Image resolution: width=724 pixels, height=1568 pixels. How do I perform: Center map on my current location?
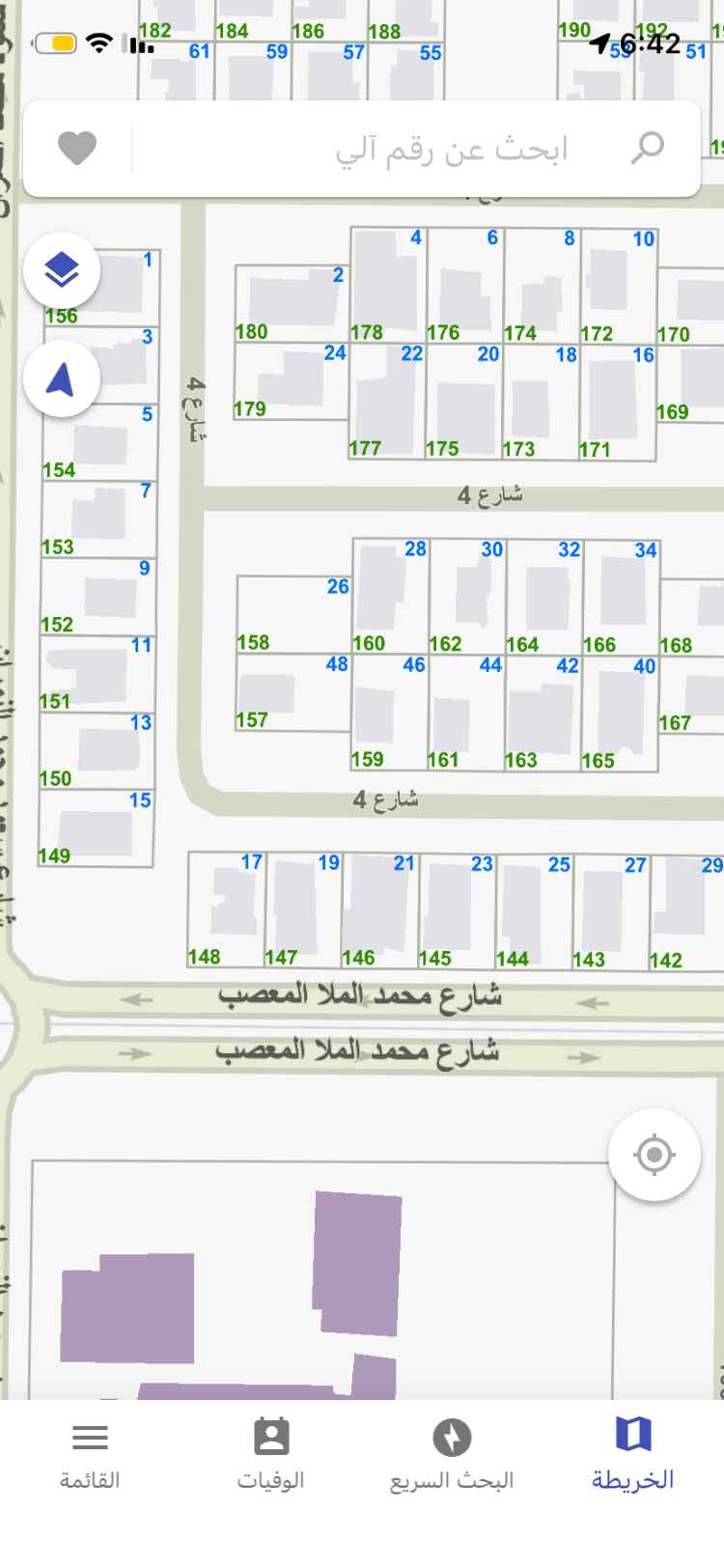654,1155
